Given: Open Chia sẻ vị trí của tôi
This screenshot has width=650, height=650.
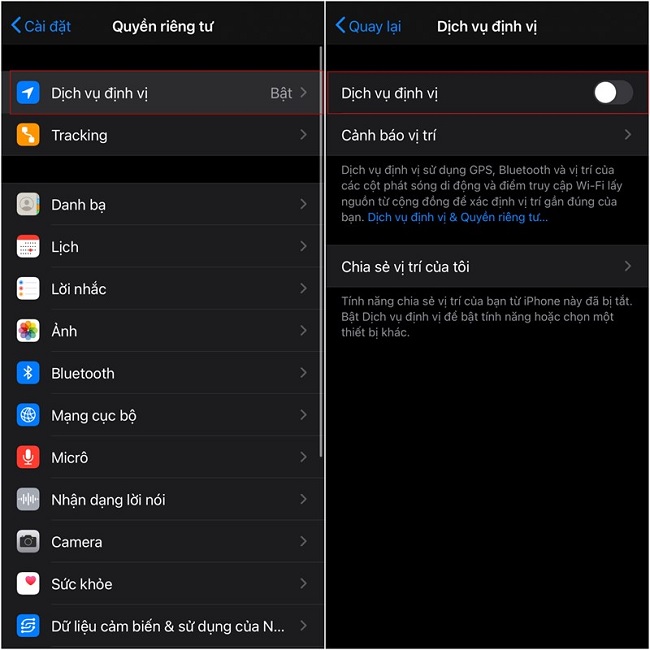Looking at the screenshot, I should pos(487,267).
